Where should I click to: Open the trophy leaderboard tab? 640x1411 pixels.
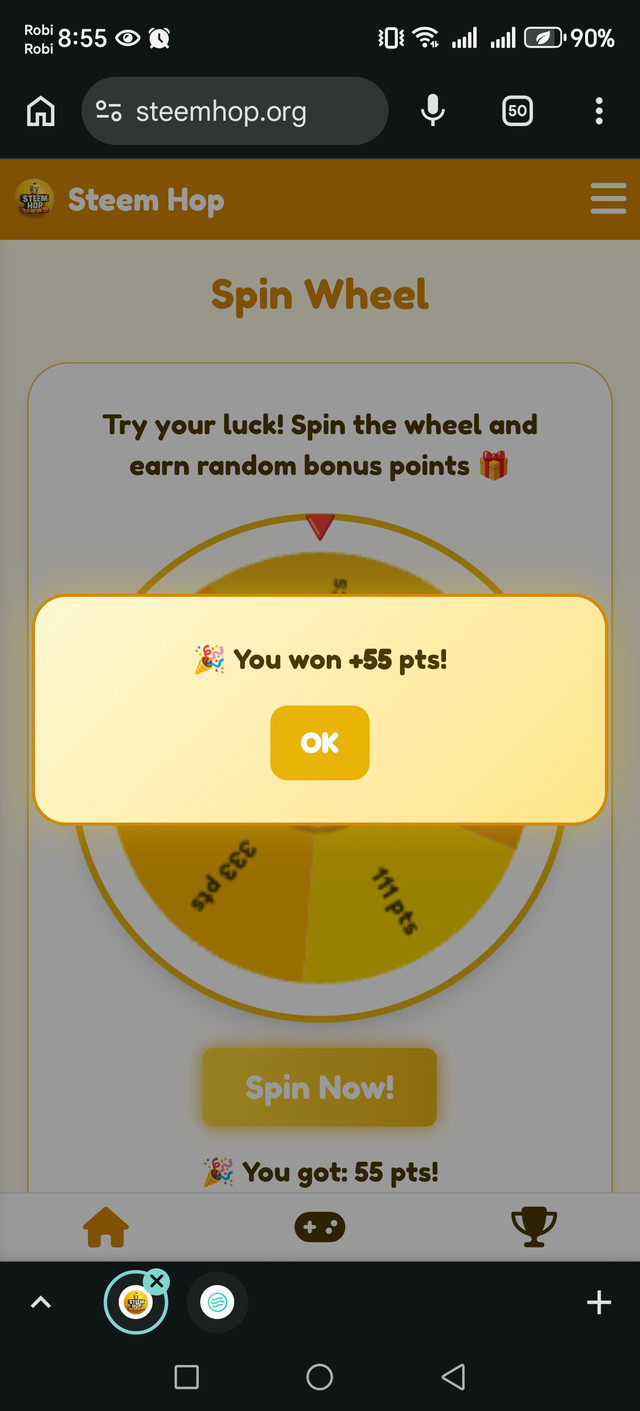(533, 1224)
